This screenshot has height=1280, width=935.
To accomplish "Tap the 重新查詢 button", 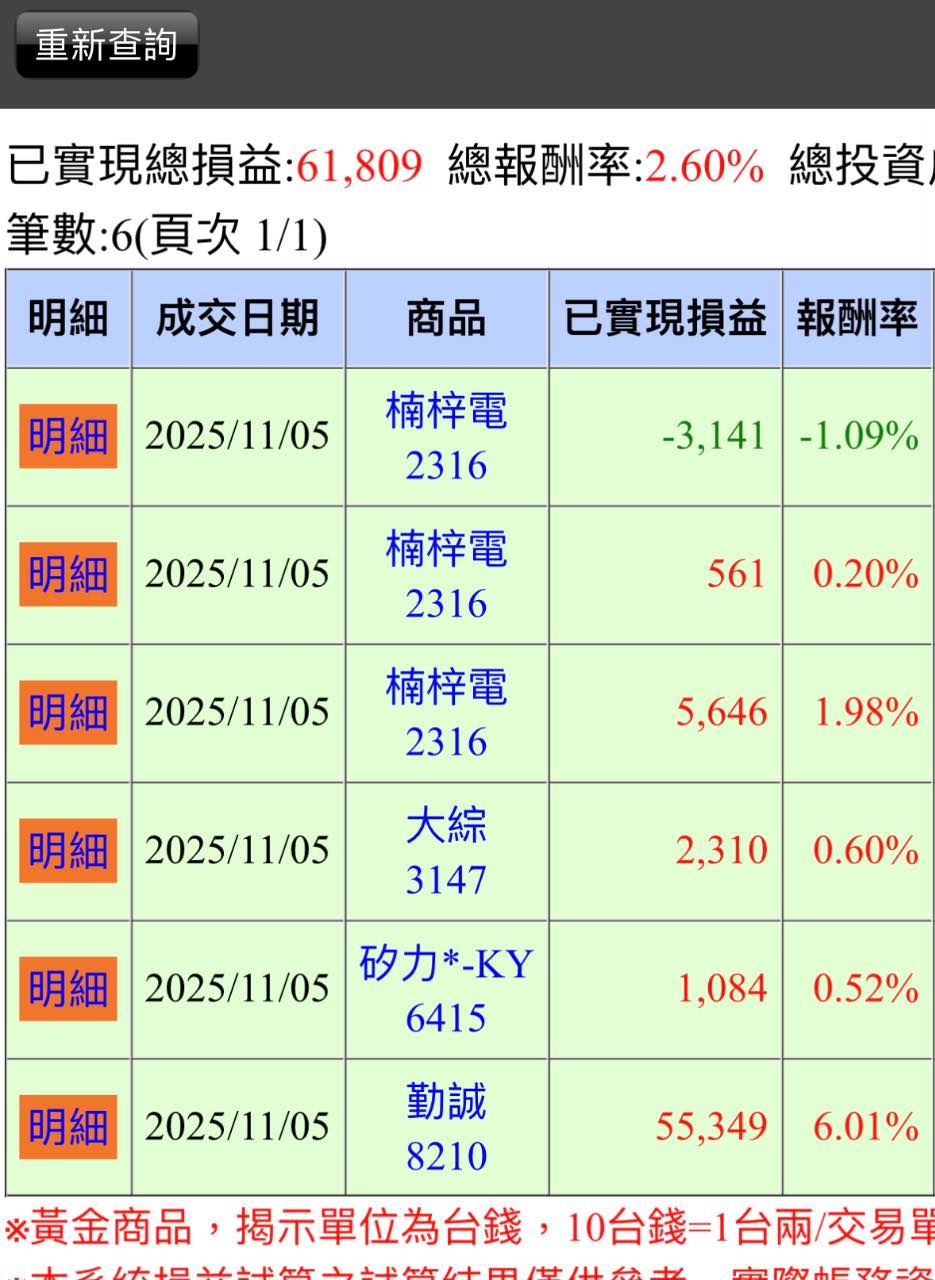I will [x=107, y=45].
